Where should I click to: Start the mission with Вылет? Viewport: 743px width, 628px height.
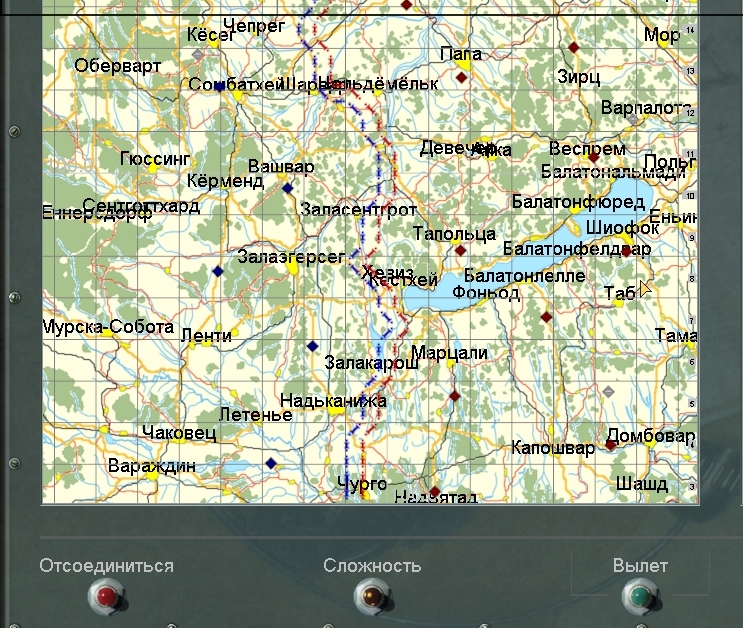click(x=639, y=597)
